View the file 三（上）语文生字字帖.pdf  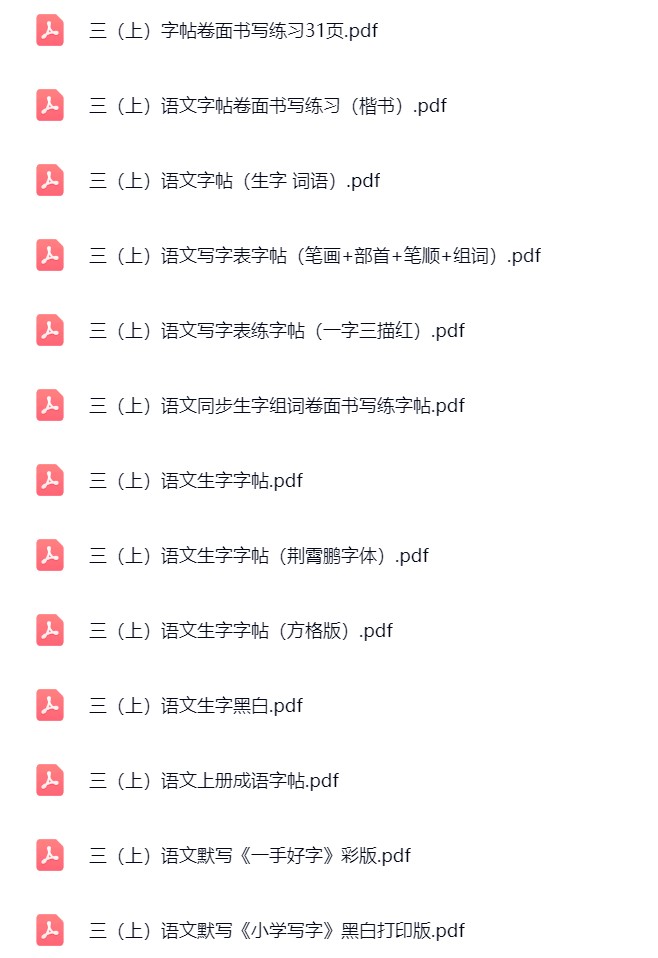(195, 481)
